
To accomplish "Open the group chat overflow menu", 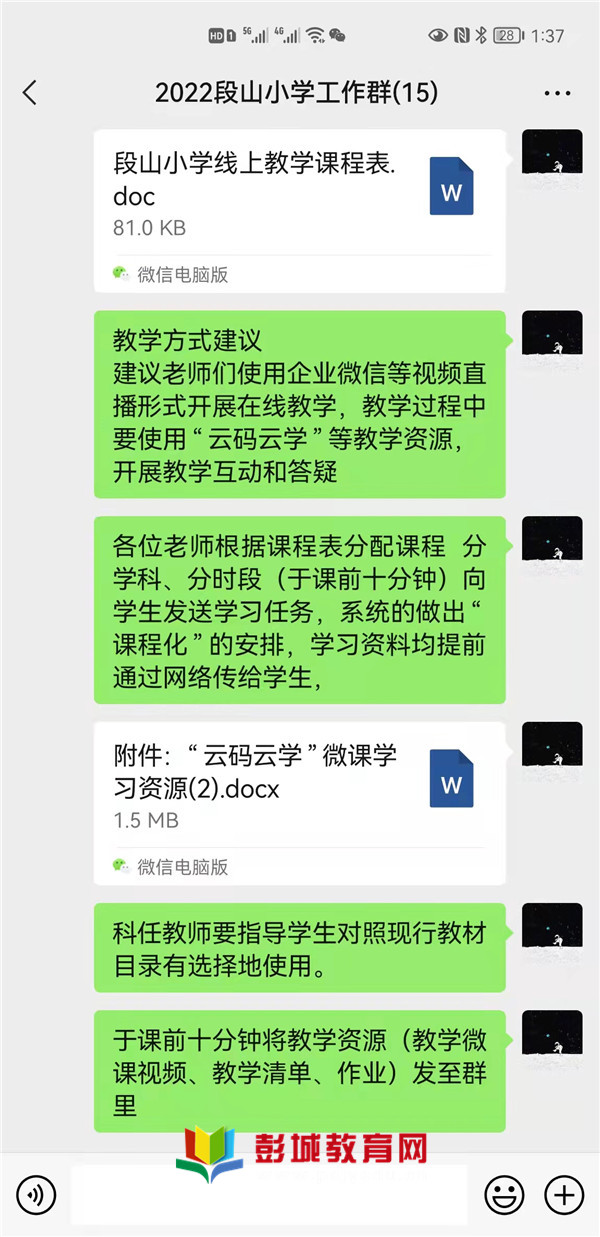I will (x=557, y=94).
